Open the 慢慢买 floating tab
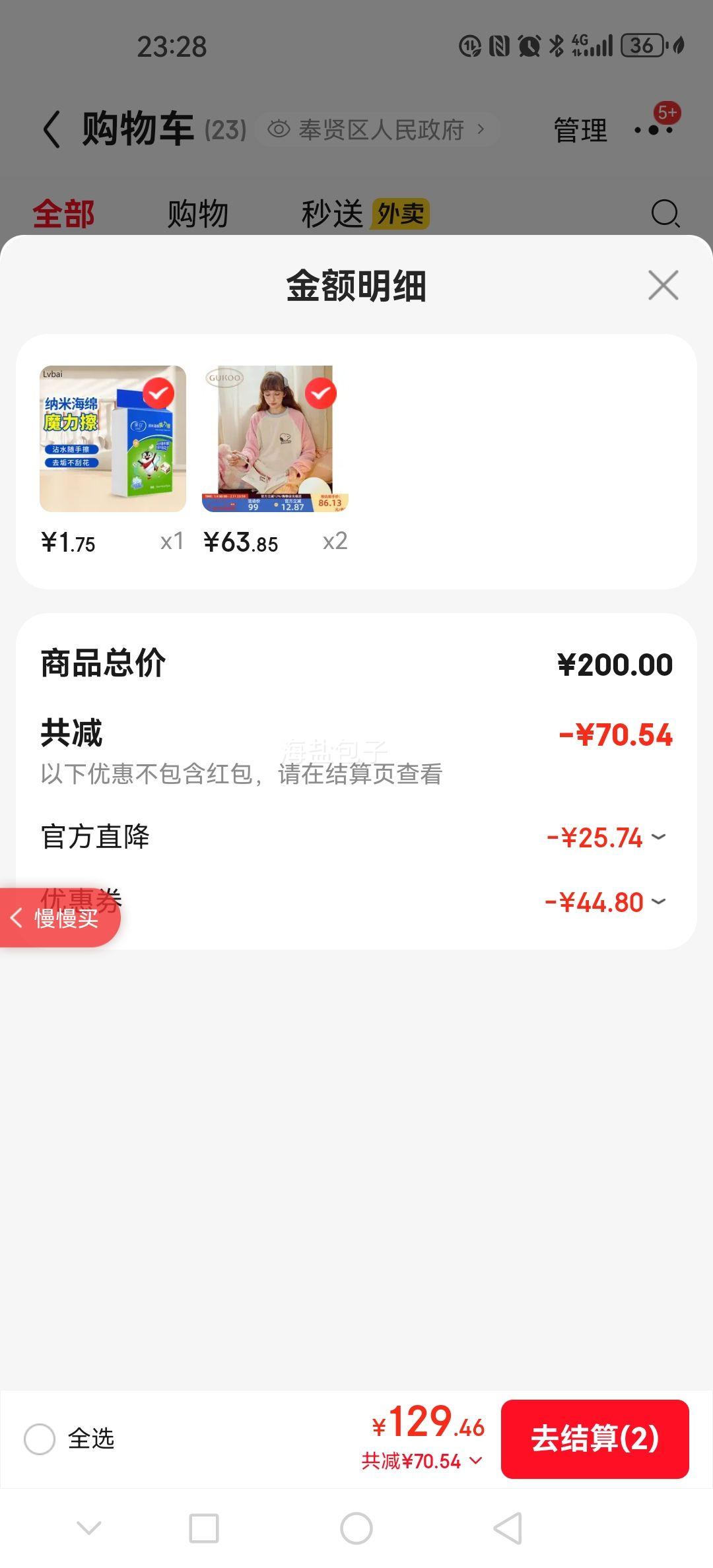This screenshot has width=713, height=1568. (59, 918)
